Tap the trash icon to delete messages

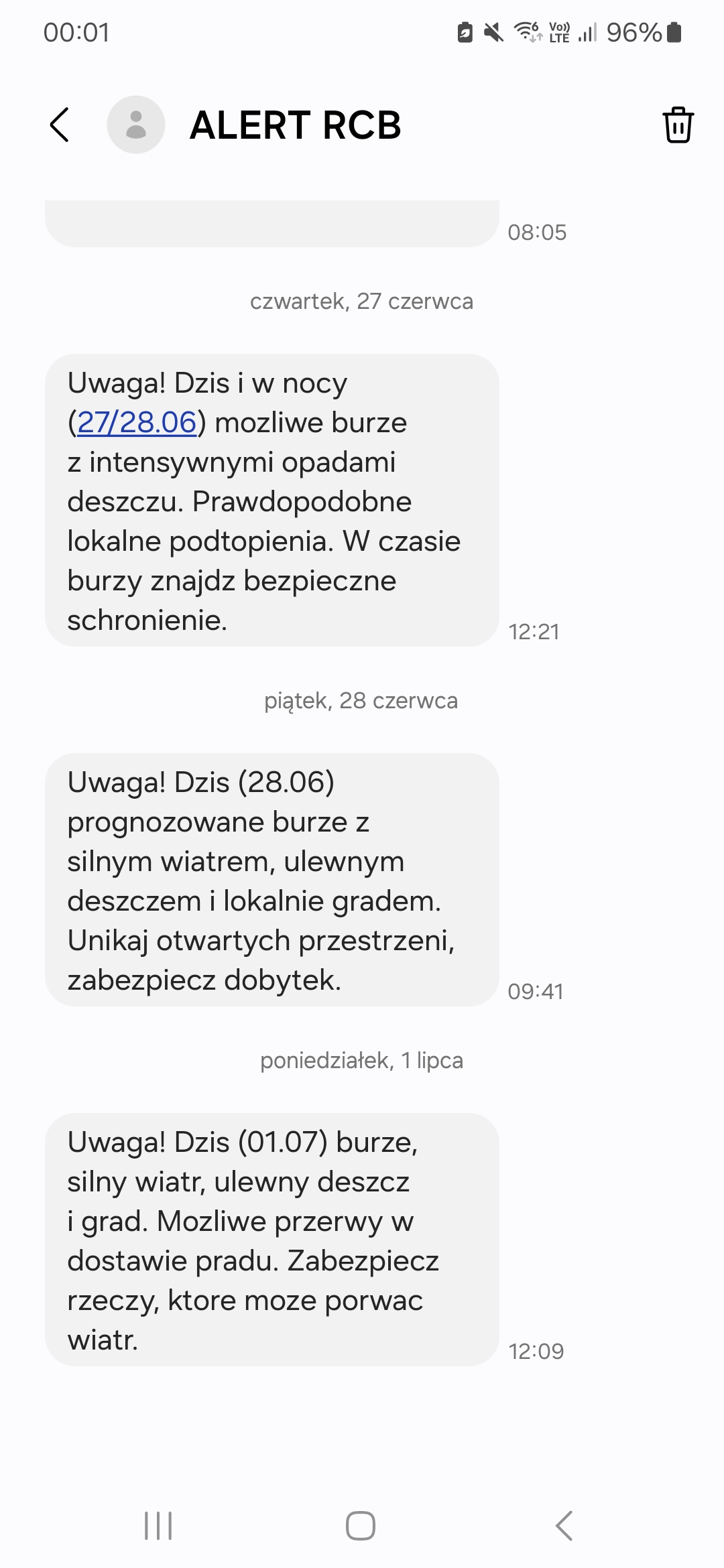678,125
